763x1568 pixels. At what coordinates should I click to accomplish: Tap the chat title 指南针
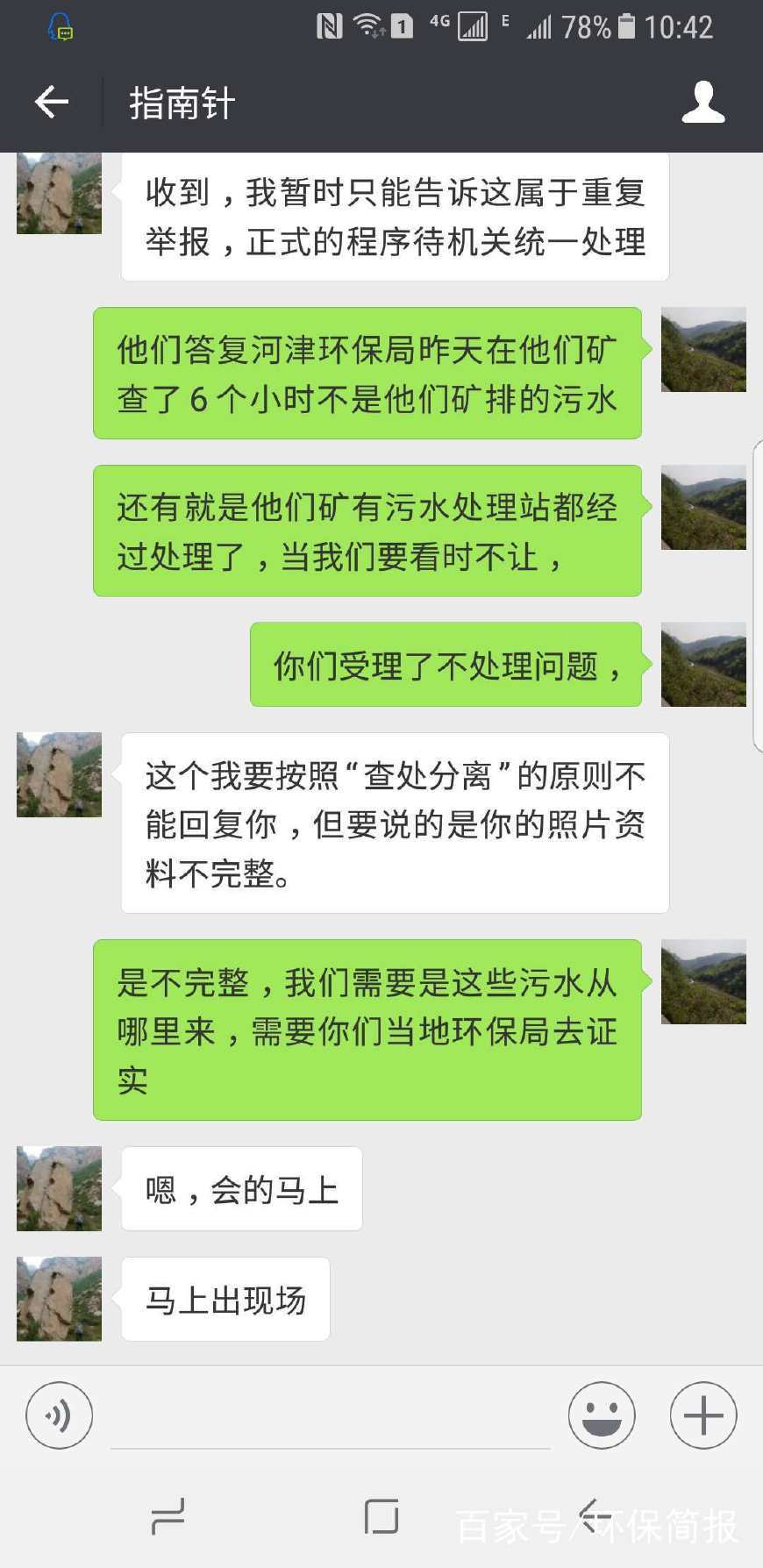(x=180, y=102)
